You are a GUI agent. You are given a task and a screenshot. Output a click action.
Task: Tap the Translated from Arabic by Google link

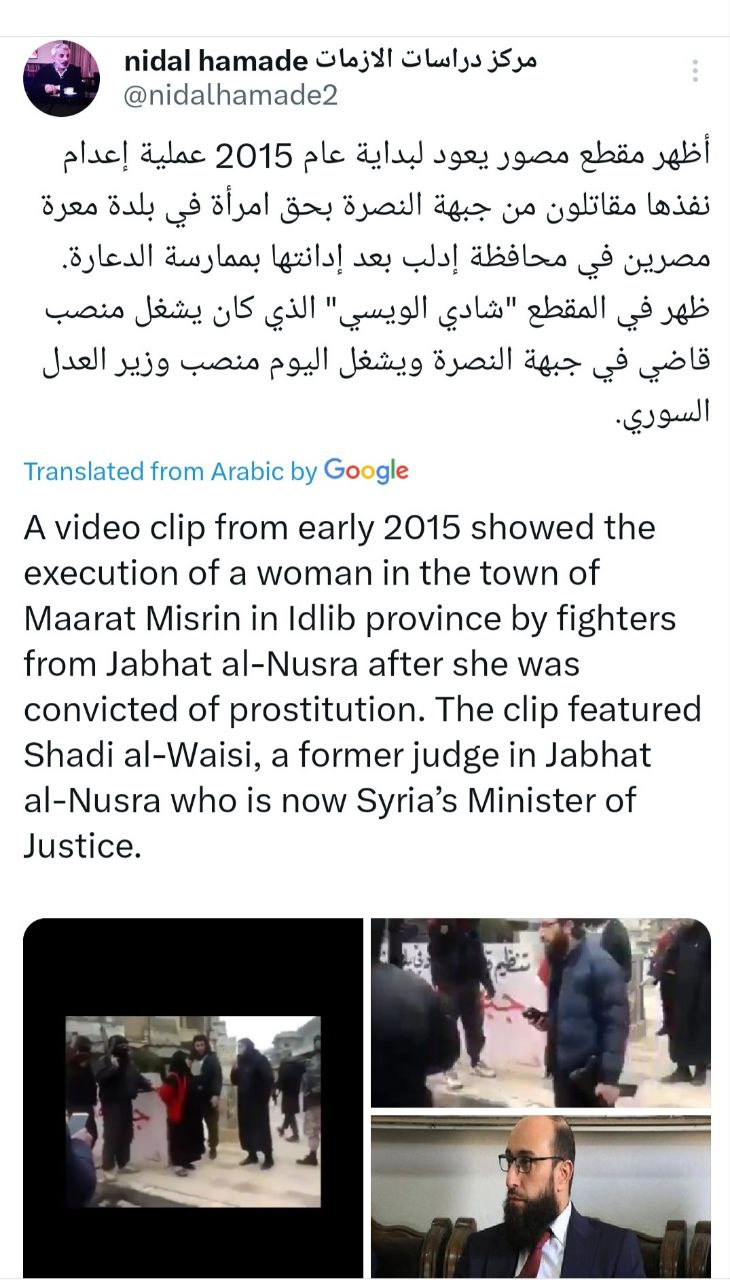pyautogui.click(x=216, y=471)
